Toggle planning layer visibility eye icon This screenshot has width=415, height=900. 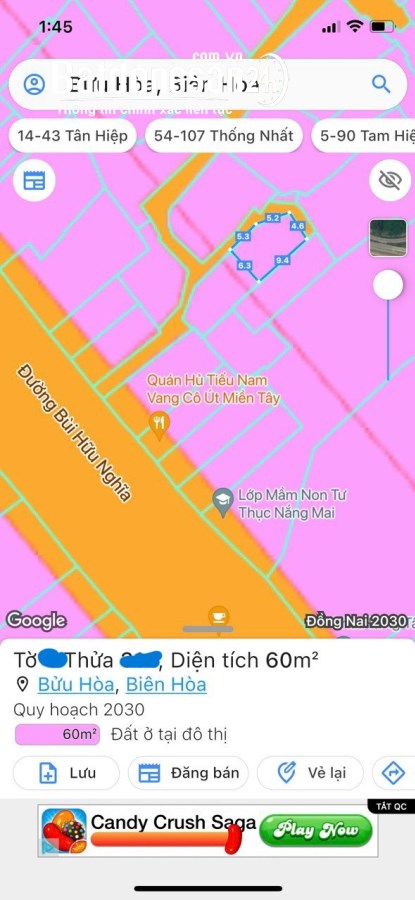[x=390, y=181]
